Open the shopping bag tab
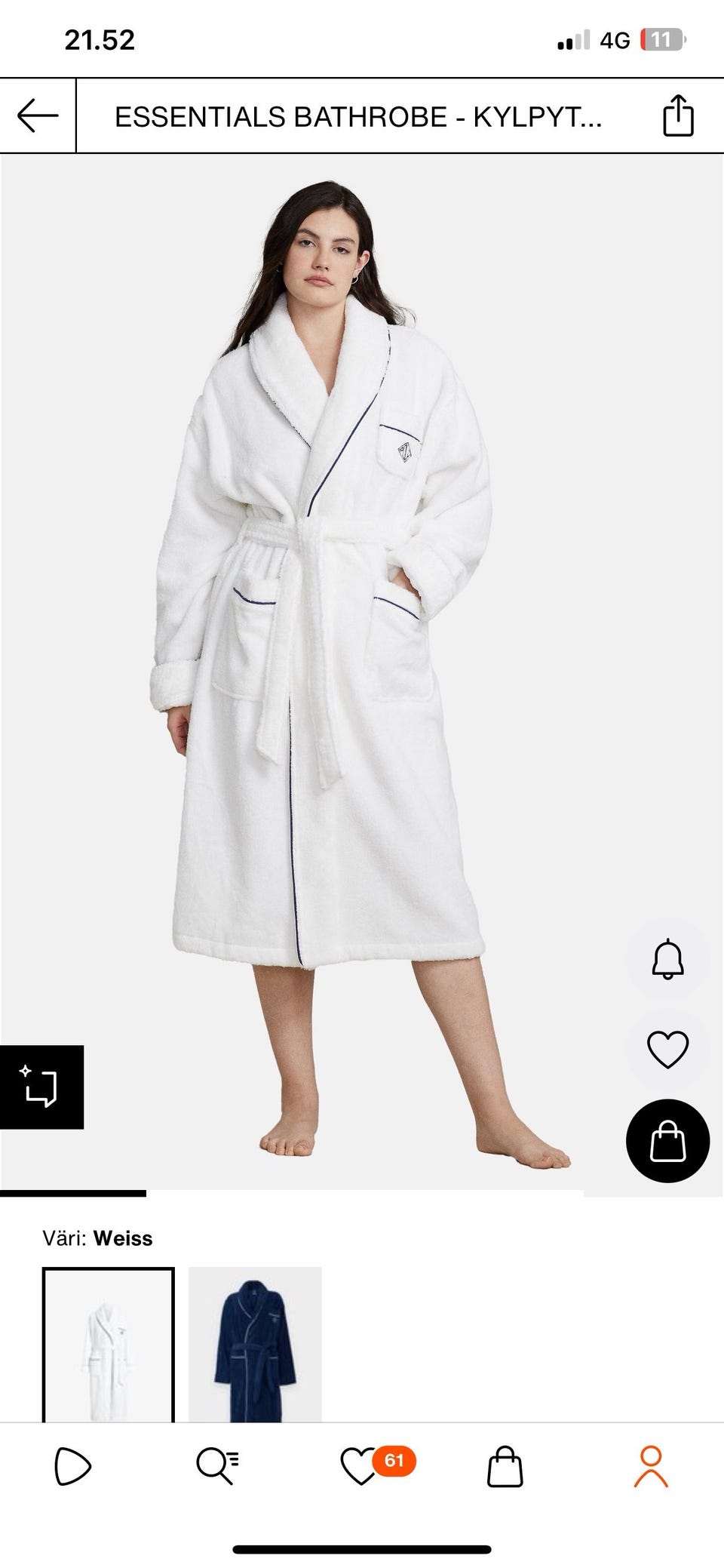Image resolution: width=724 pixels, height=1568 pixels. tap(505, 1466)
